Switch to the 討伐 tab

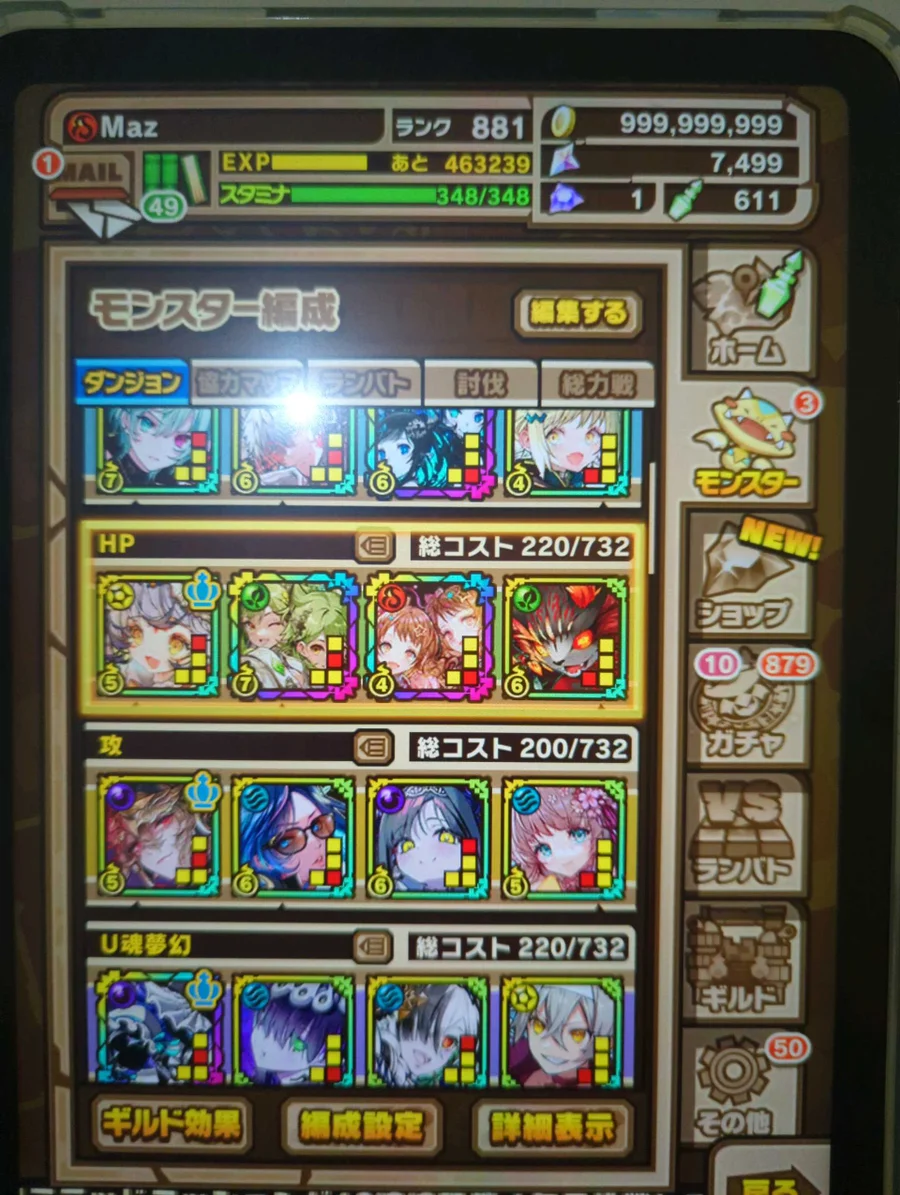[x=481, y=384]
